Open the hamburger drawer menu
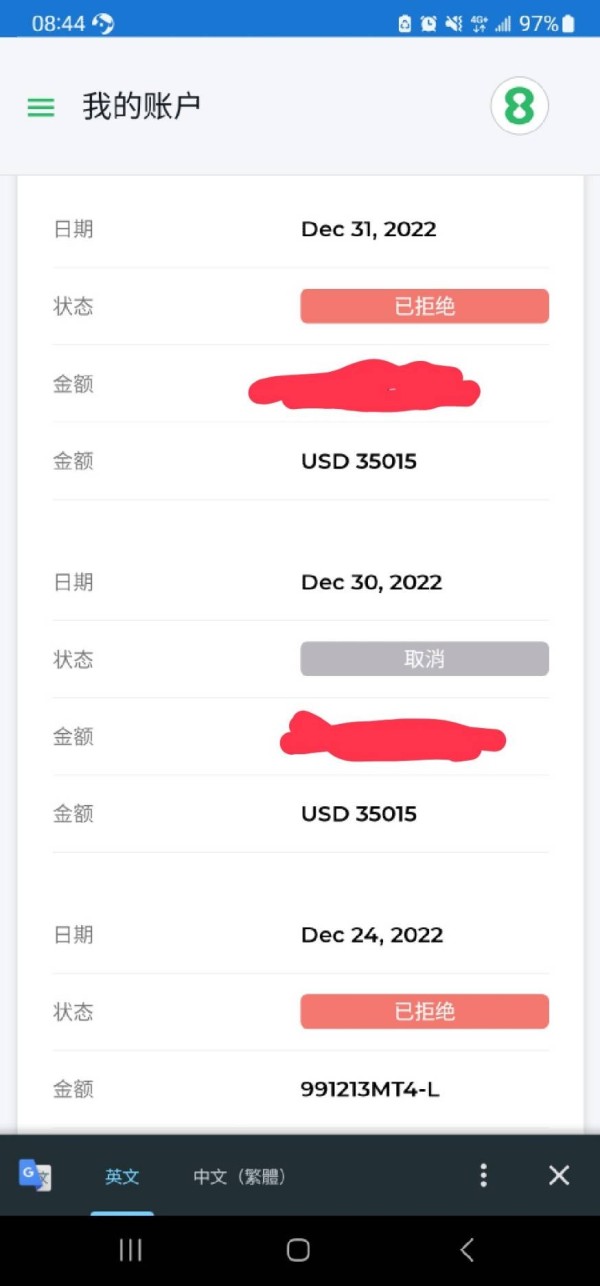Viewport: 600px width, 1286px height. [x=41, y=108]
